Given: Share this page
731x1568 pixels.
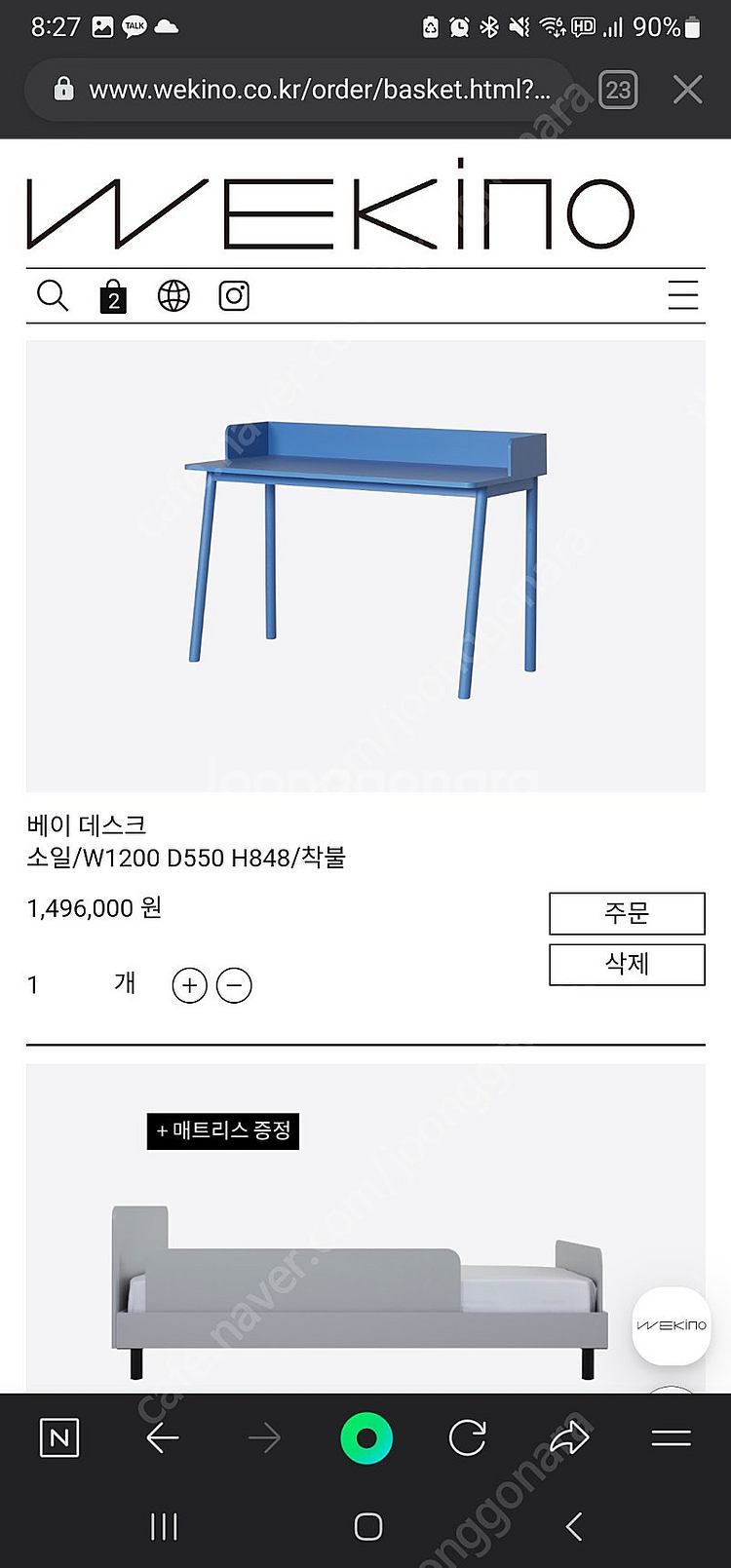Looking at the screenshot, I should pos(569,1437).
